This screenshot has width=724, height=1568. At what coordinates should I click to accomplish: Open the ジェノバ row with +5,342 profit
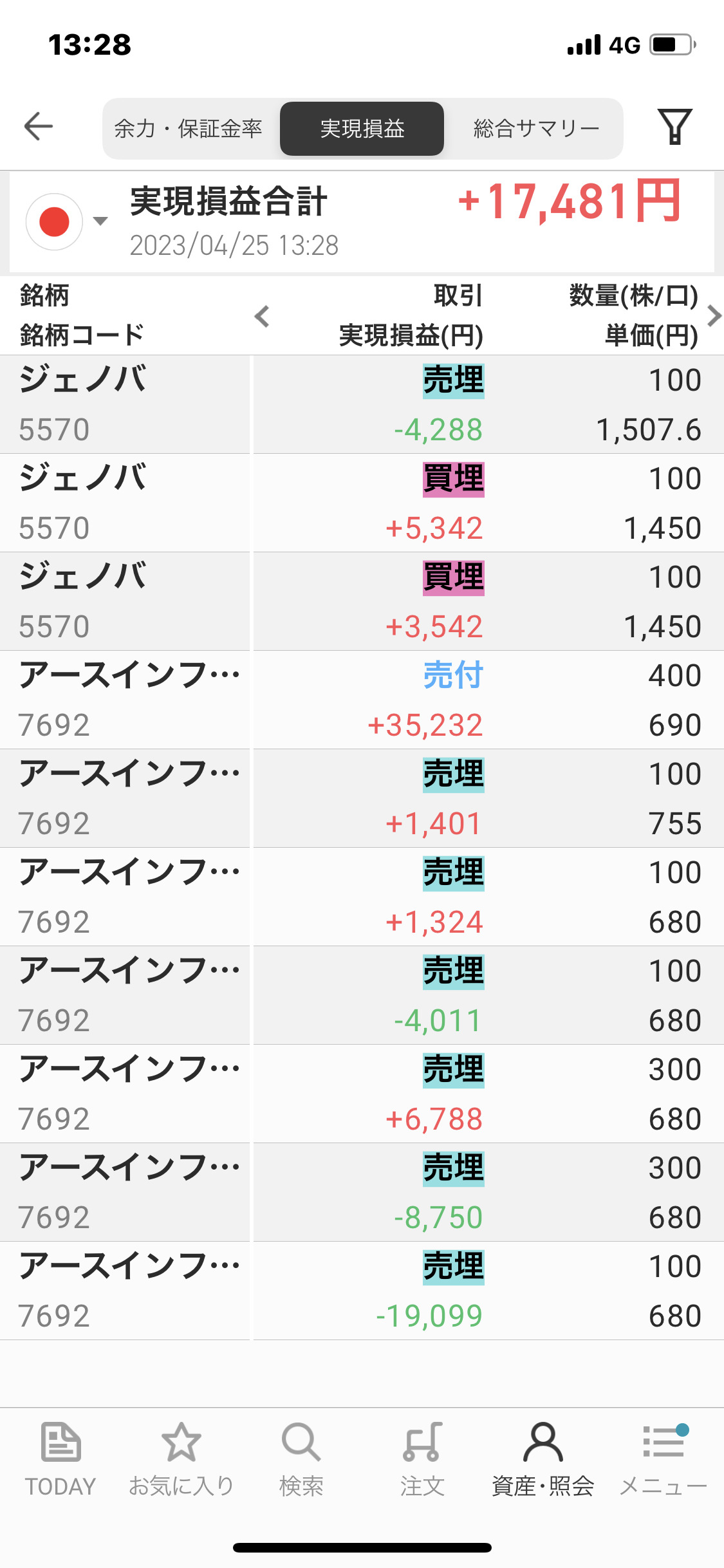pyautogui.click(x=362, y=503)
